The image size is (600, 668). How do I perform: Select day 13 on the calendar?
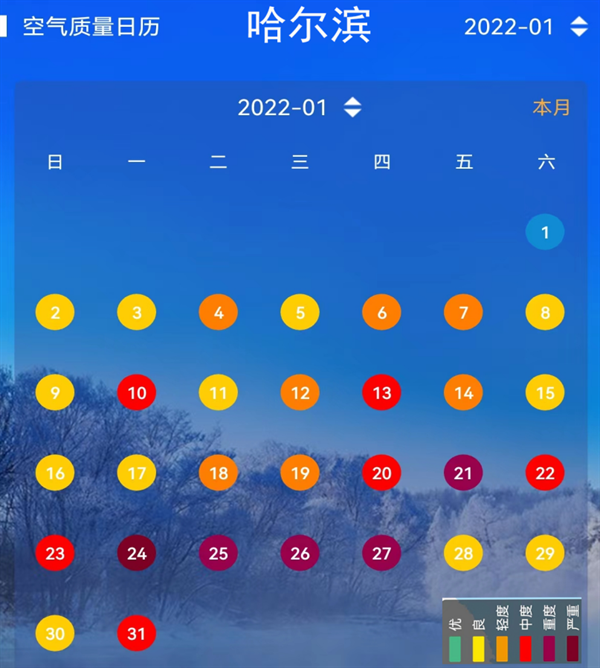tap(382, 393)
